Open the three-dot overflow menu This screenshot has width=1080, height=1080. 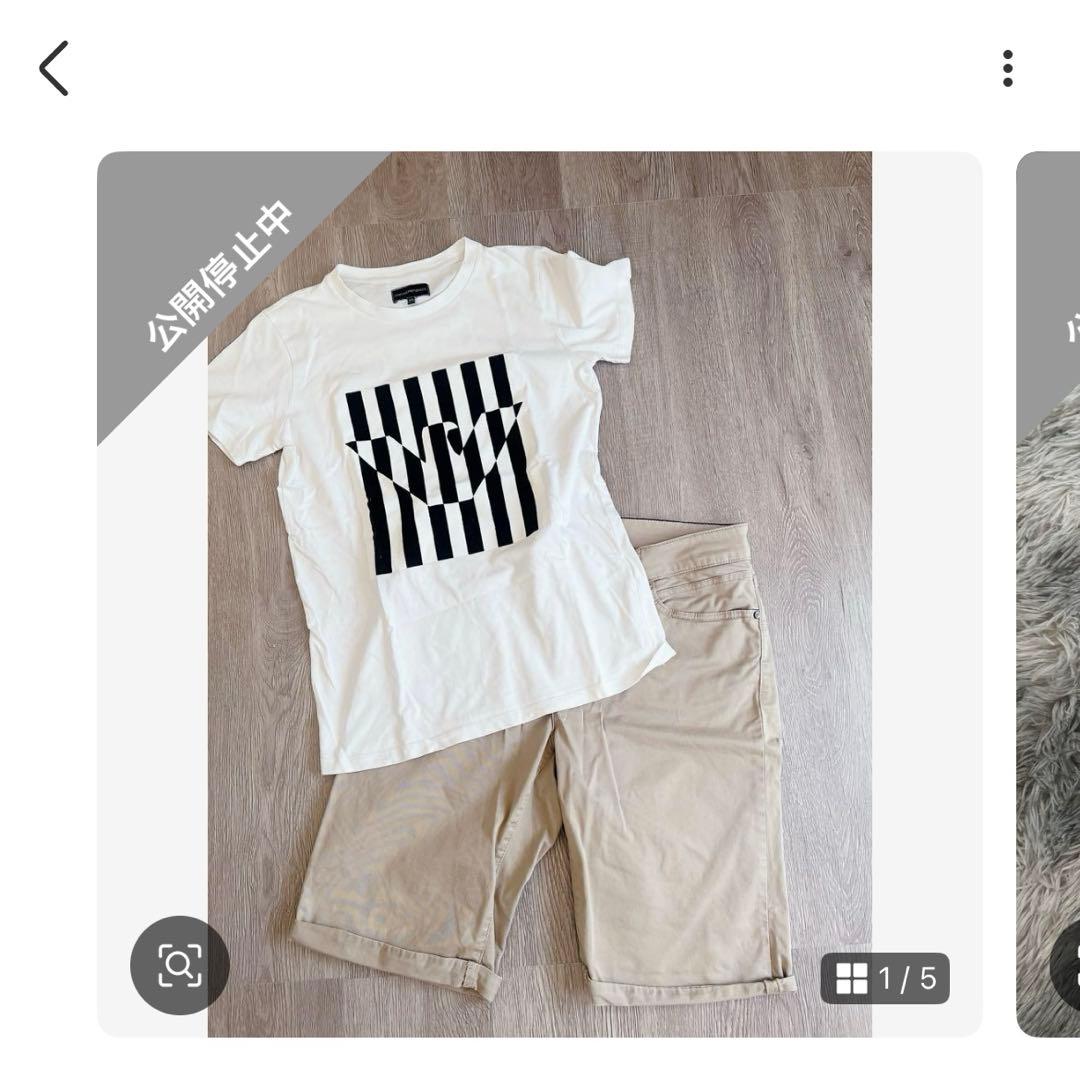(1007, 68)
